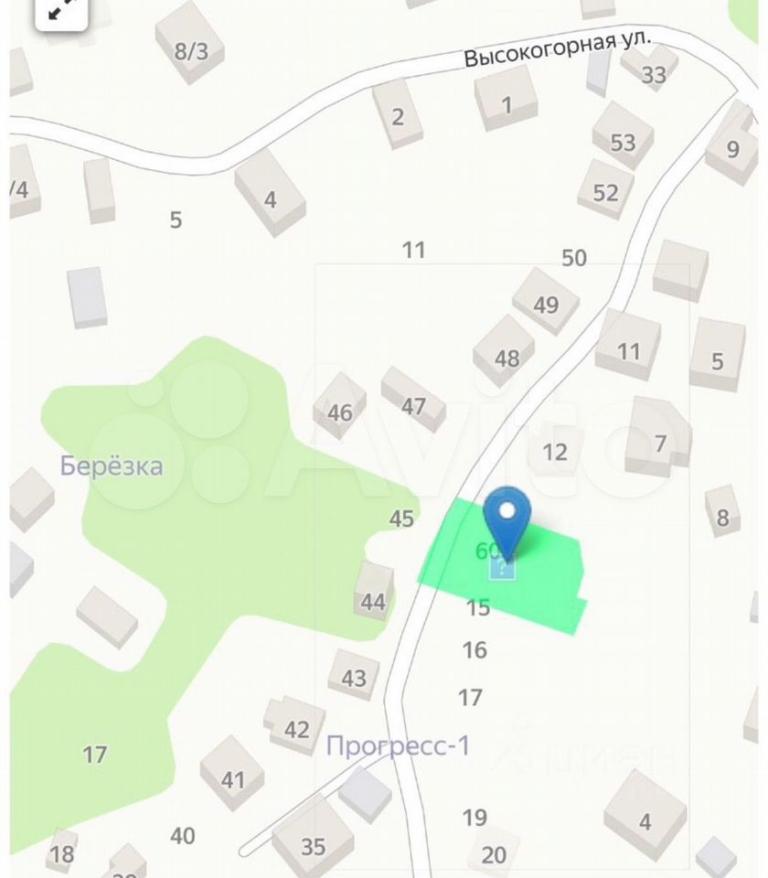This screenshot has height=878, width=768.
Task: Tap the blue location pin marker
Action: 507,517
